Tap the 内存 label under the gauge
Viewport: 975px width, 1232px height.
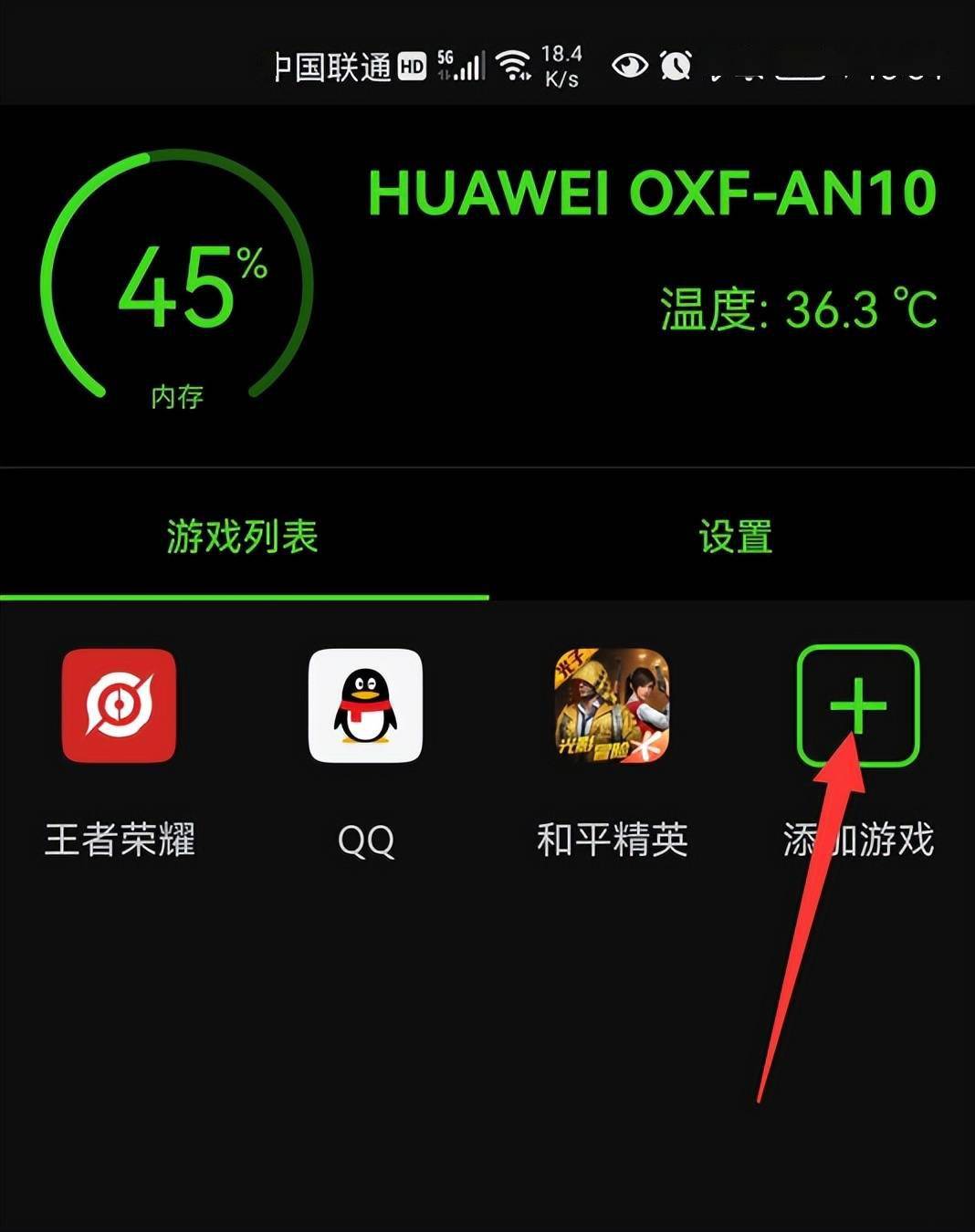[179, 397]
